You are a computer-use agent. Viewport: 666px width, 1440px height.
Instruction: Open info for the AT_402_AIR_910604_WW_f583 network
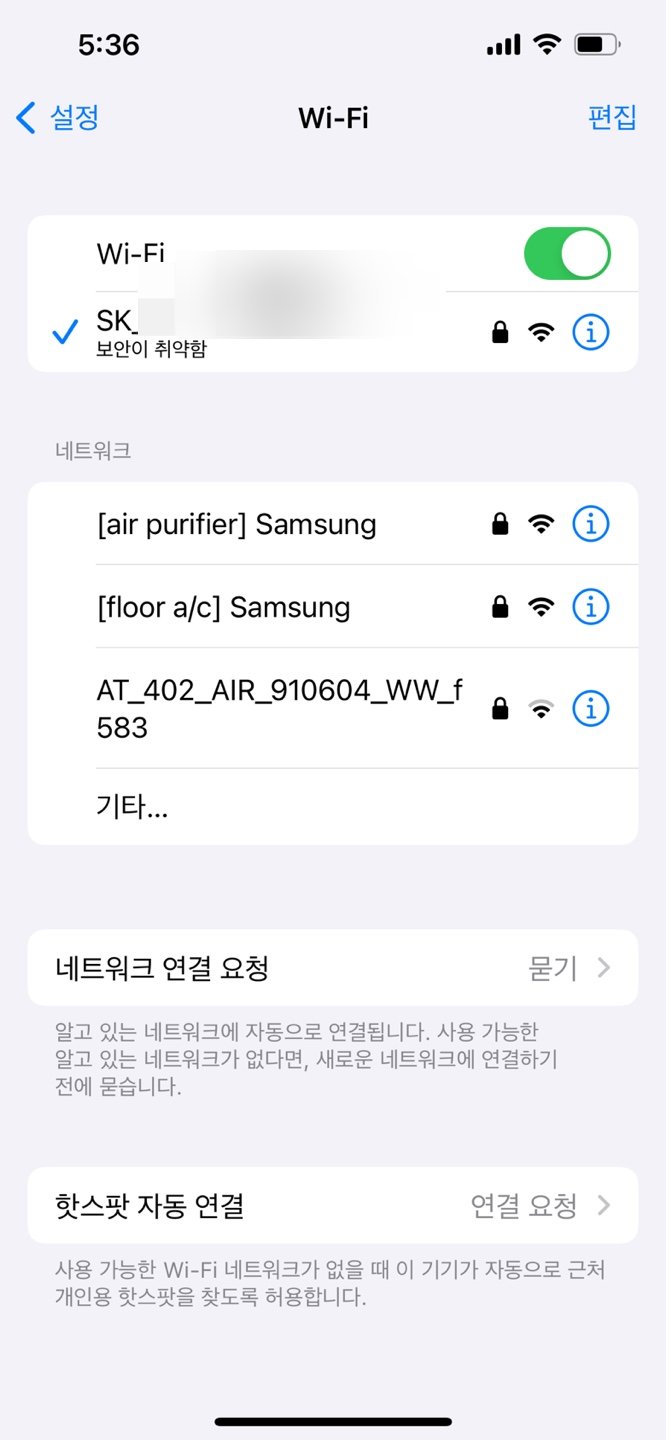point(590,709)
